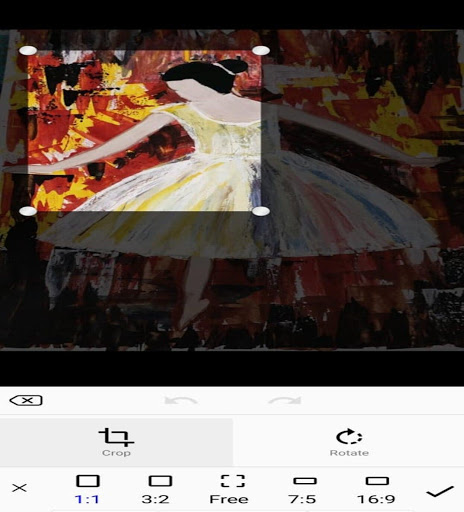Undo the last edit

[x=181, y=400]
